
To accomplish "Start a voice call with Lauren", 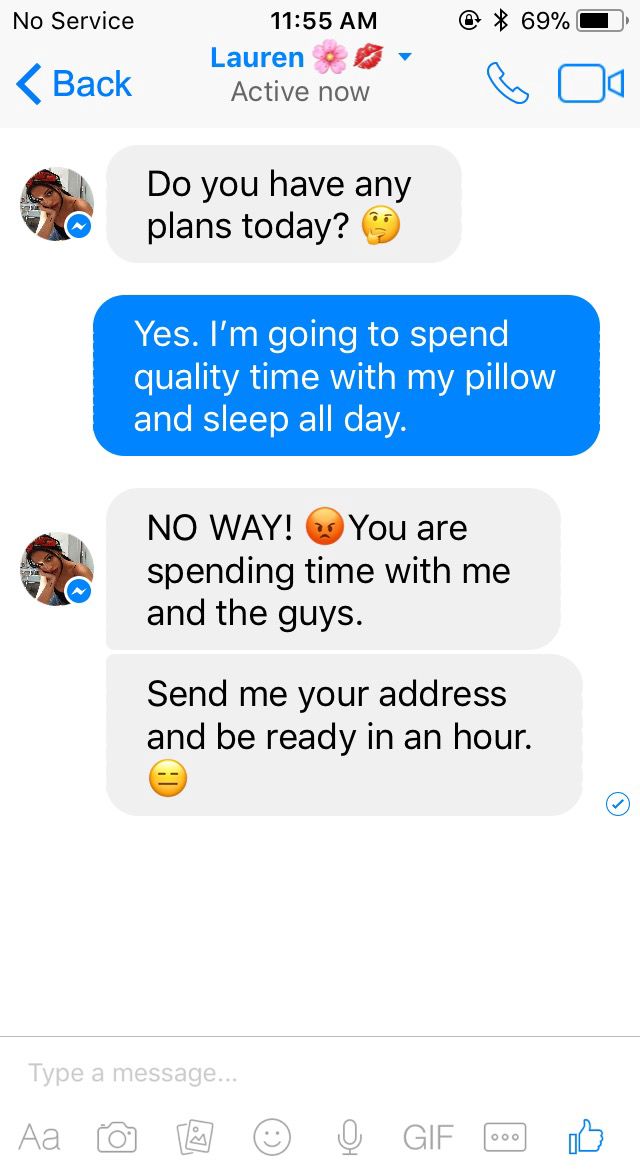I will click(x=507, y=82).
